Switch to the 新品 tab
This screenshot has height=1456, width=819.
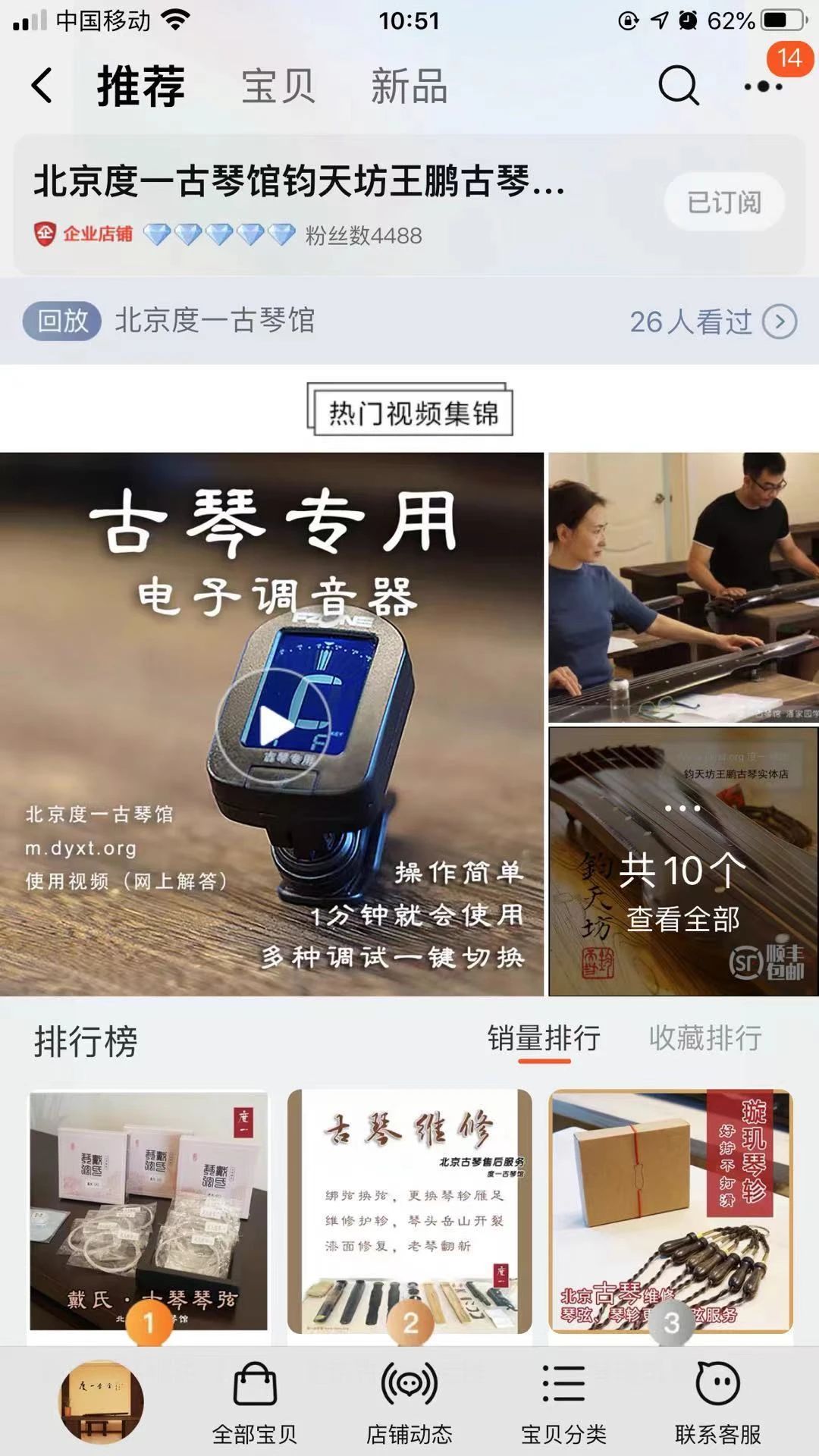coord(409,86)
